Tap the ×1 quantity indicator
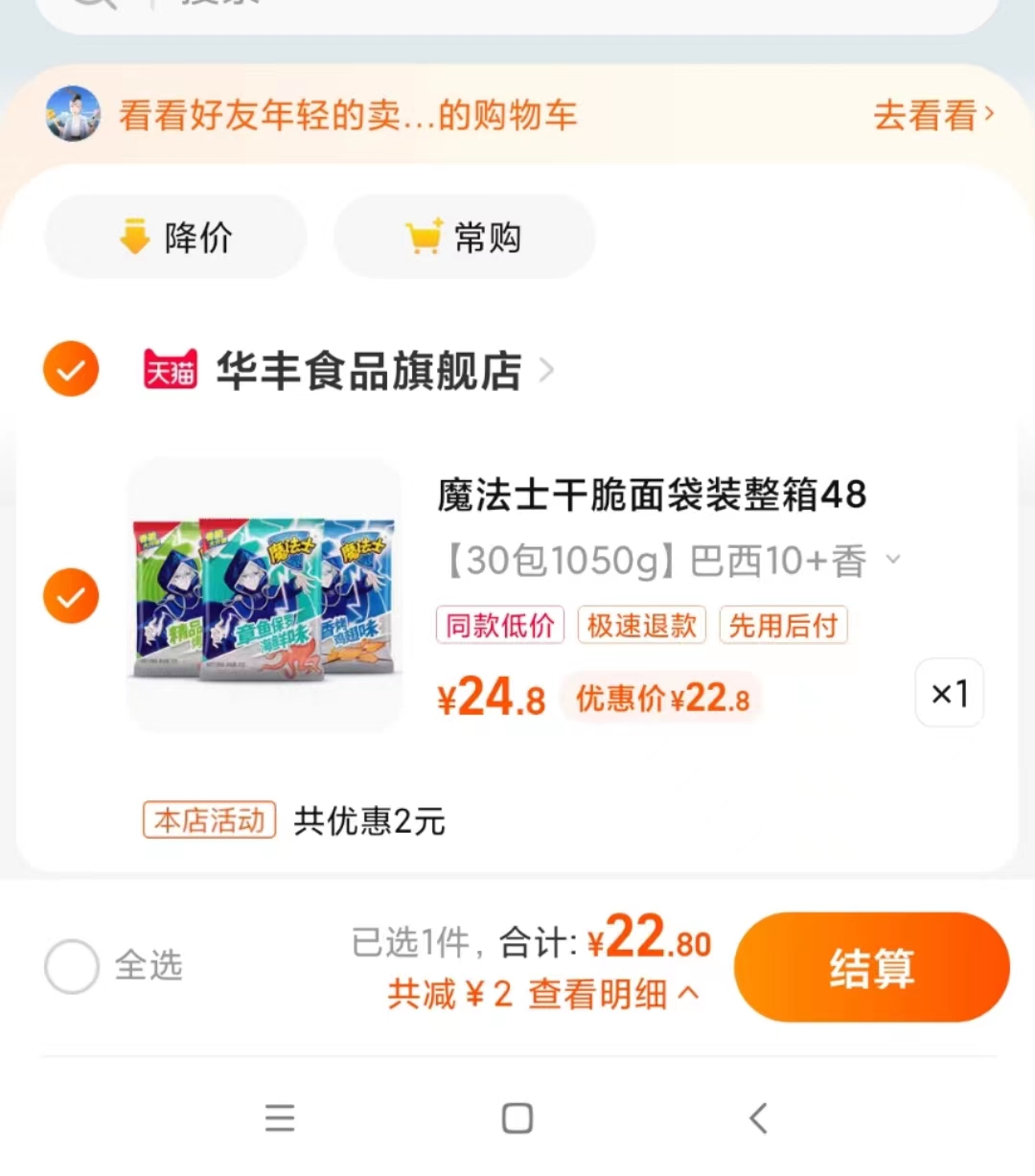1035x1176 pixels. [949, 693]
